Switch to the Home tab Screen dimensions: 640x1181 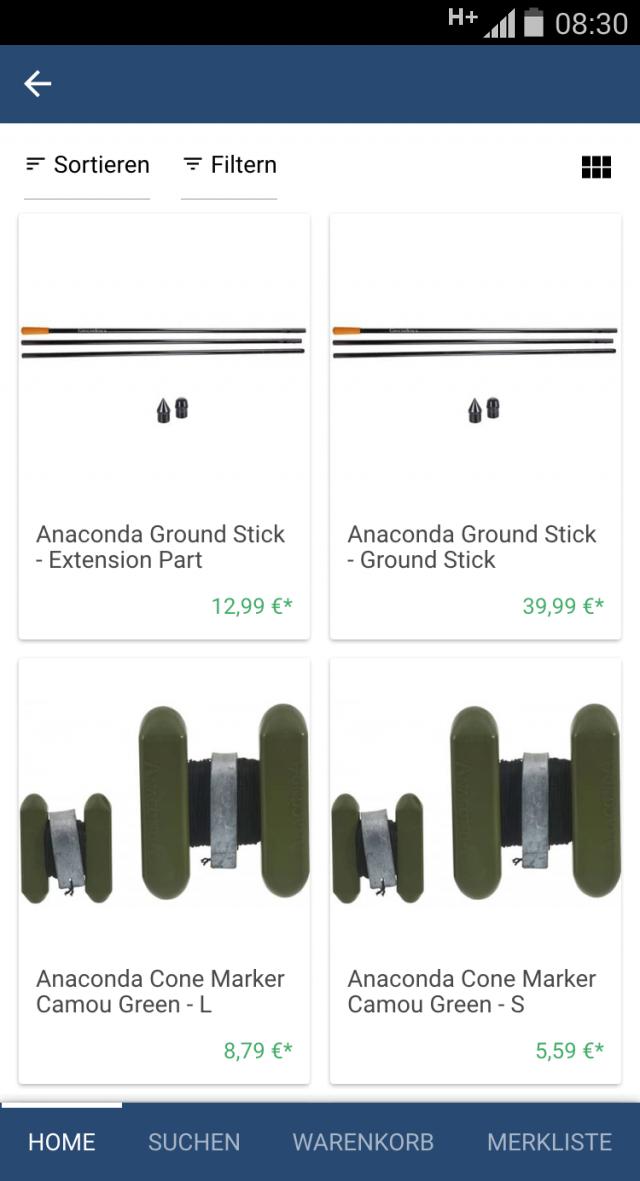pos(62,1142)
